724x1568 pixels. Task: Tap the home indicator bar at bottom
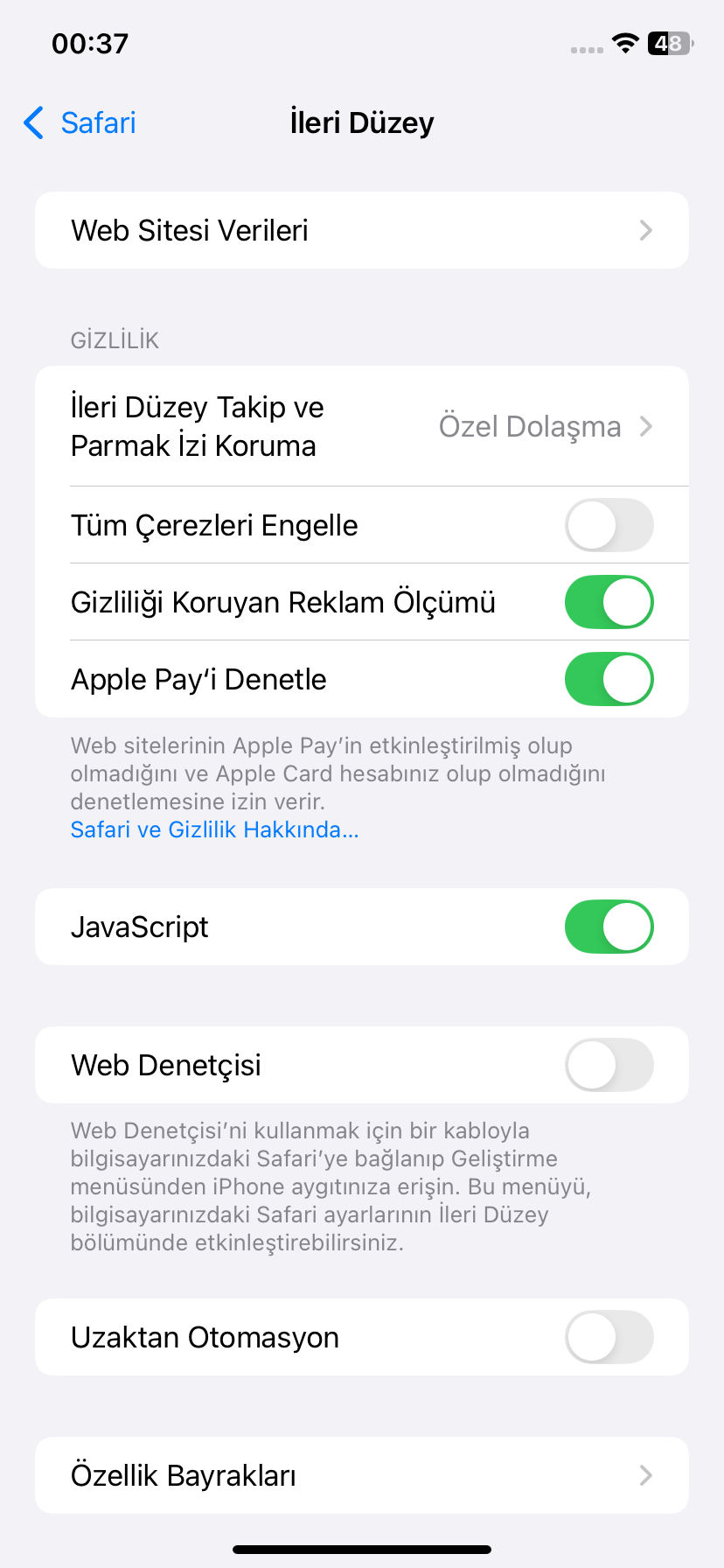362,1550
